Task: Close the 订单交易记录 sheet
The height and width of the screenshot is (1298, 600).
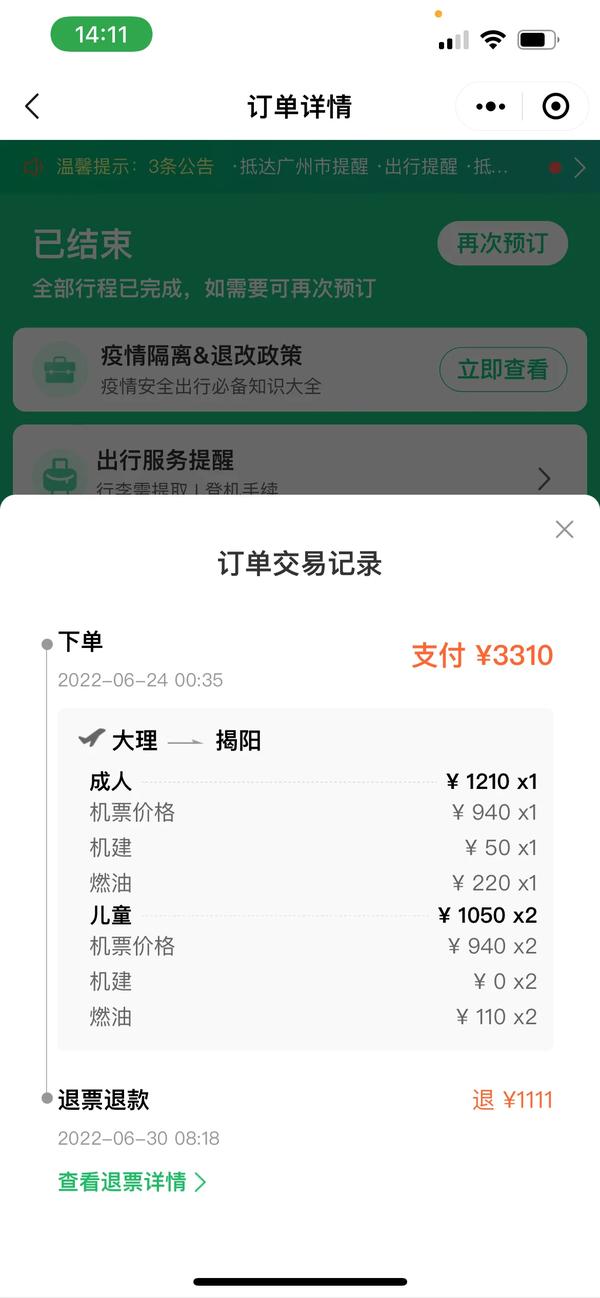Action: (564, 530)
